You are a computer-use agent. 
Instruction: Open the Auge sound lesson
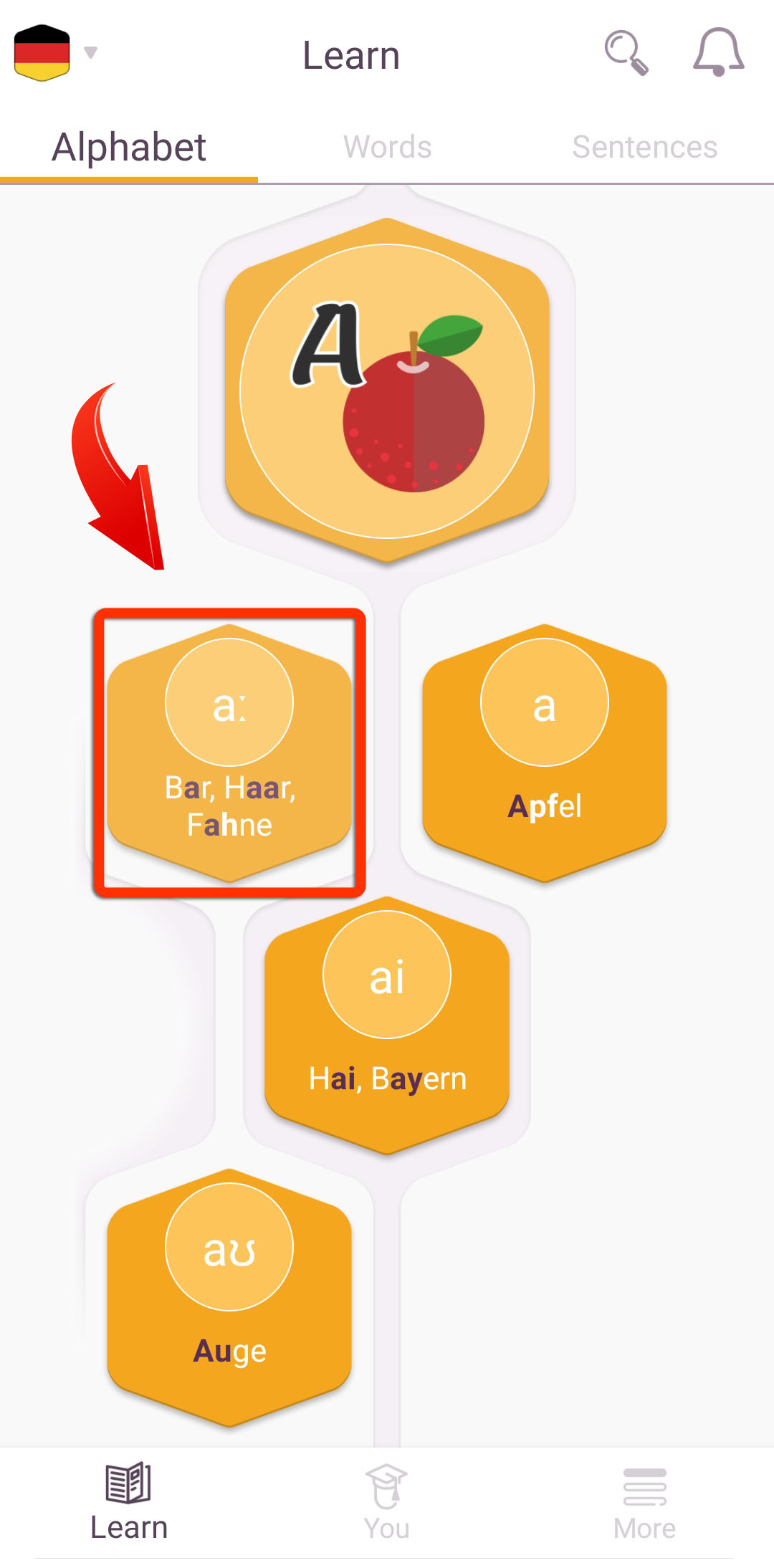229,1297
